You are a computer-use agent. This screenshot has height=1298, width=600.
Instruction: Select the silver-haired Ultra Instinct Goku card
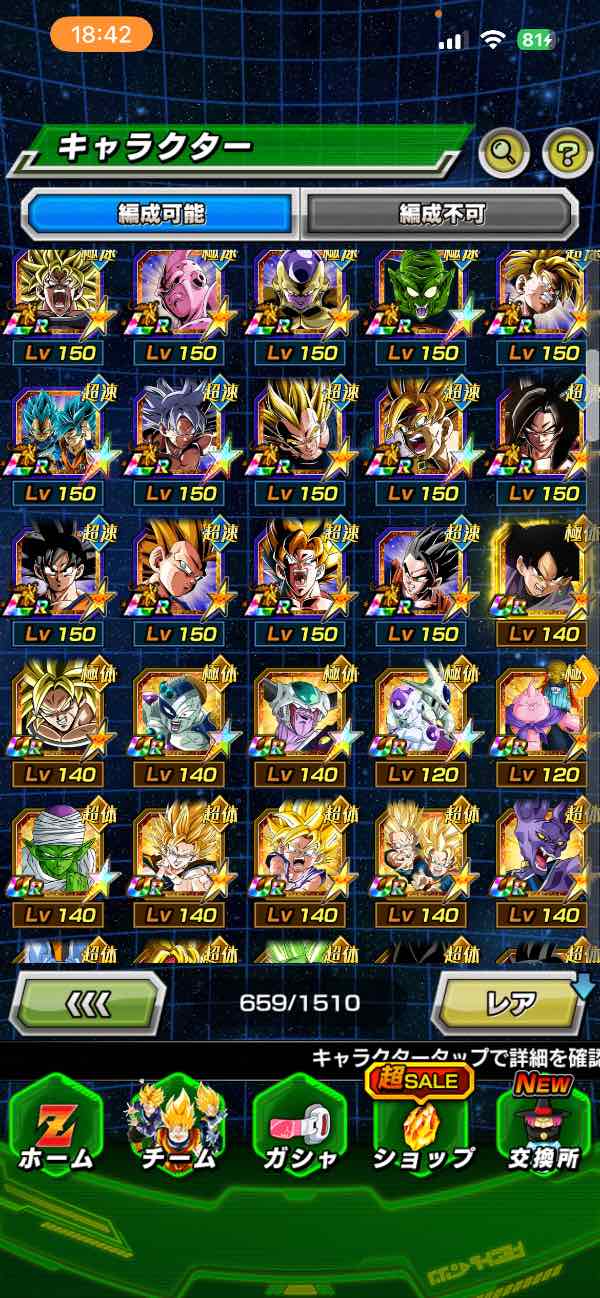[178, 435]
